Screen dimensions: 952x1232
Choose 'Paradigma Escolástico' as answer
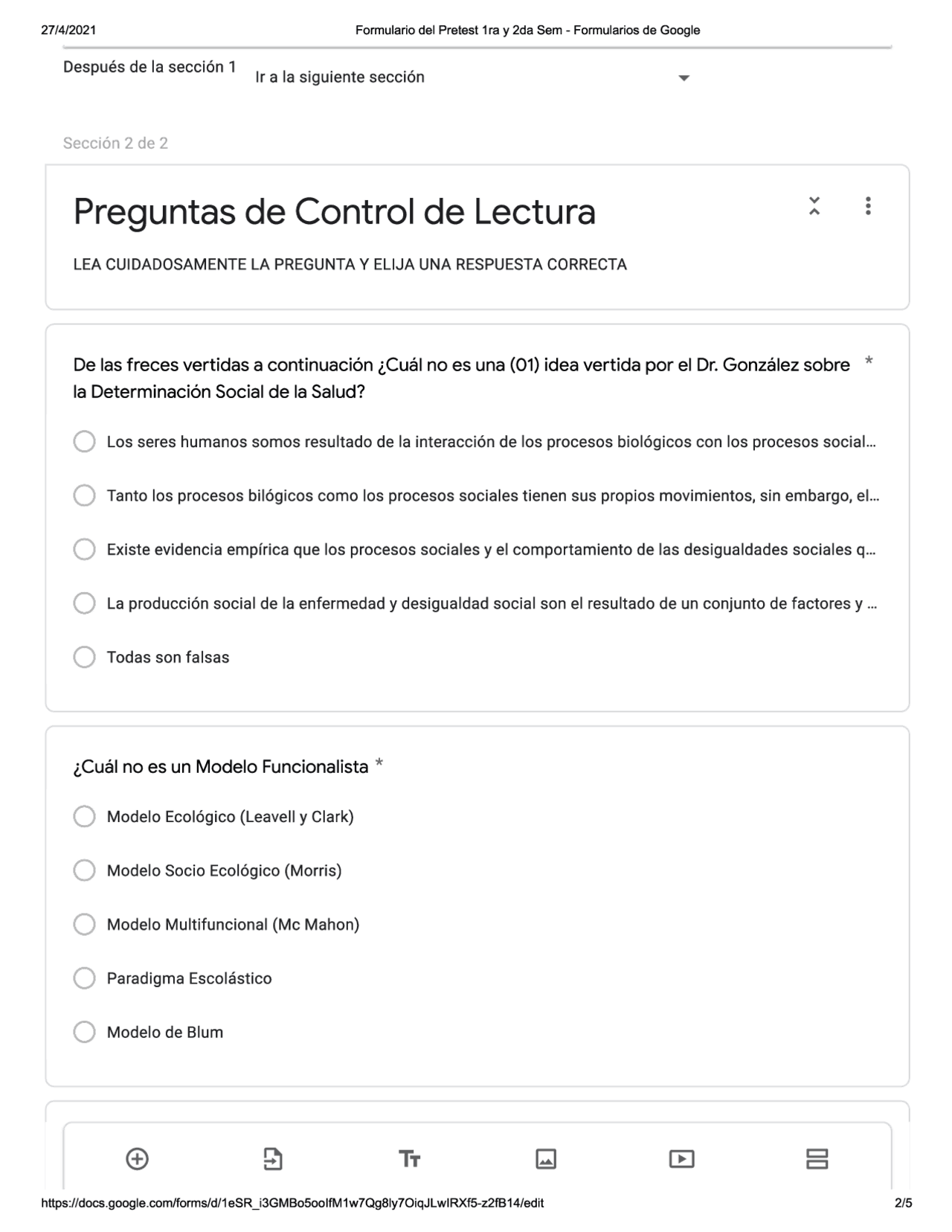coord(83,978)
